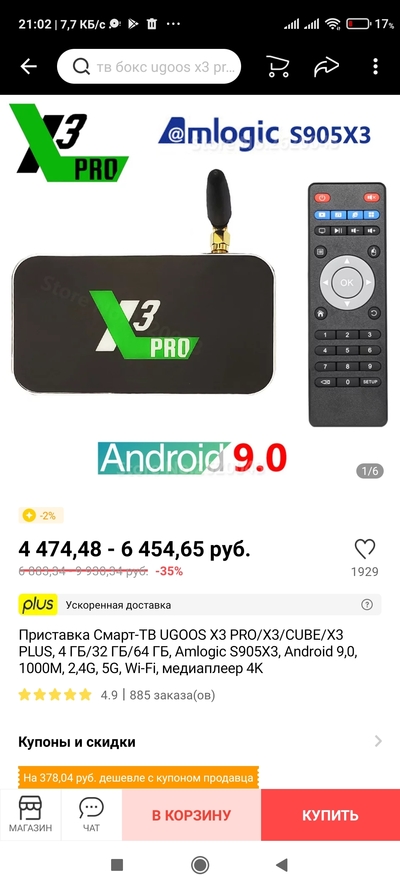The height and width of the screenshot is (889, 400).
Task: Tap the system home button
Action: pyautogui.click(x=200, y=865)
